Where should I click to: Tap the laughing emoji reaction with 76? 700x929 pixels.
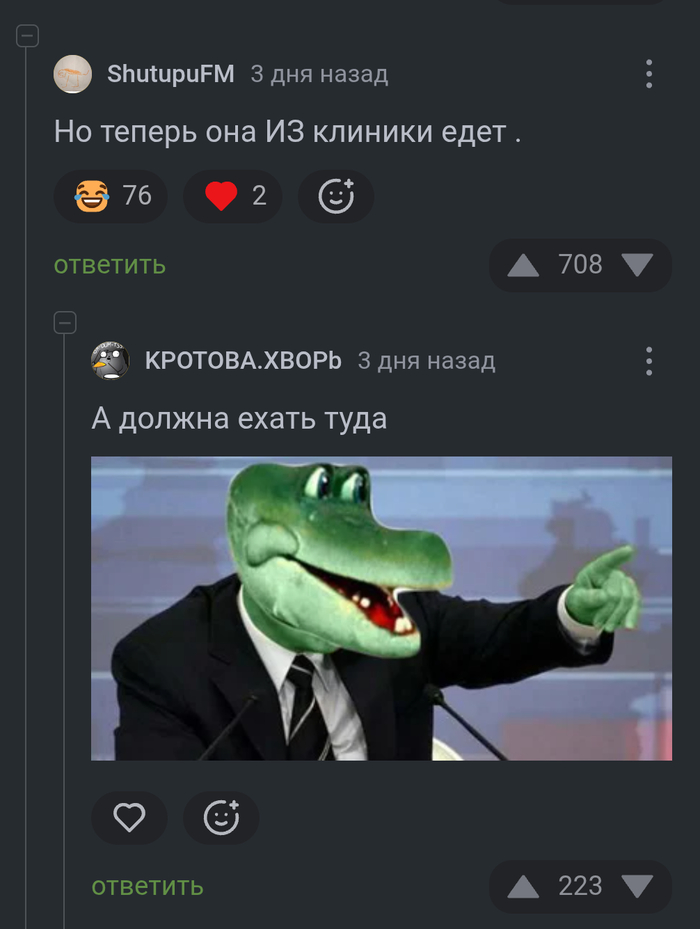pos(112,196)
